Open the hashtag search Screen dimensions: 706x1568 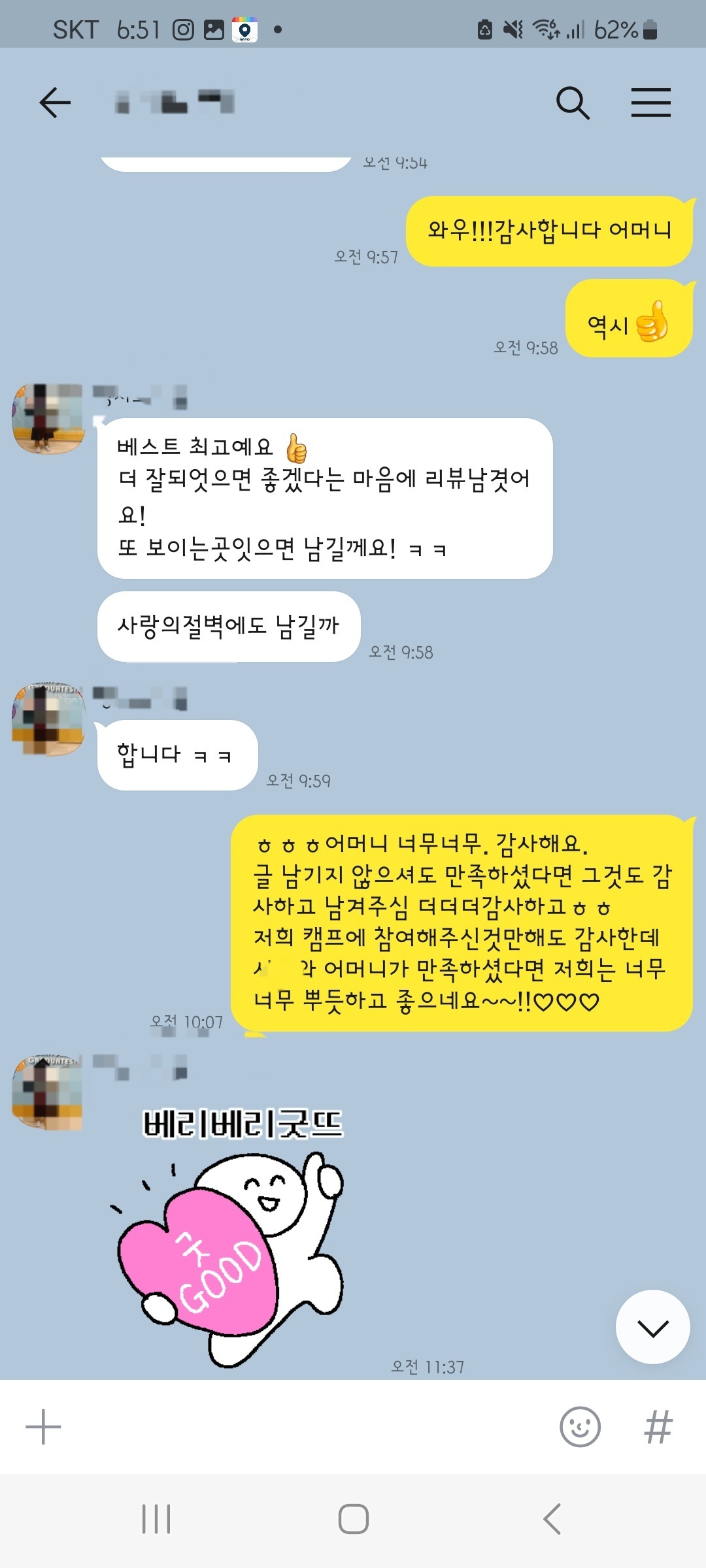click(658, 1427)
